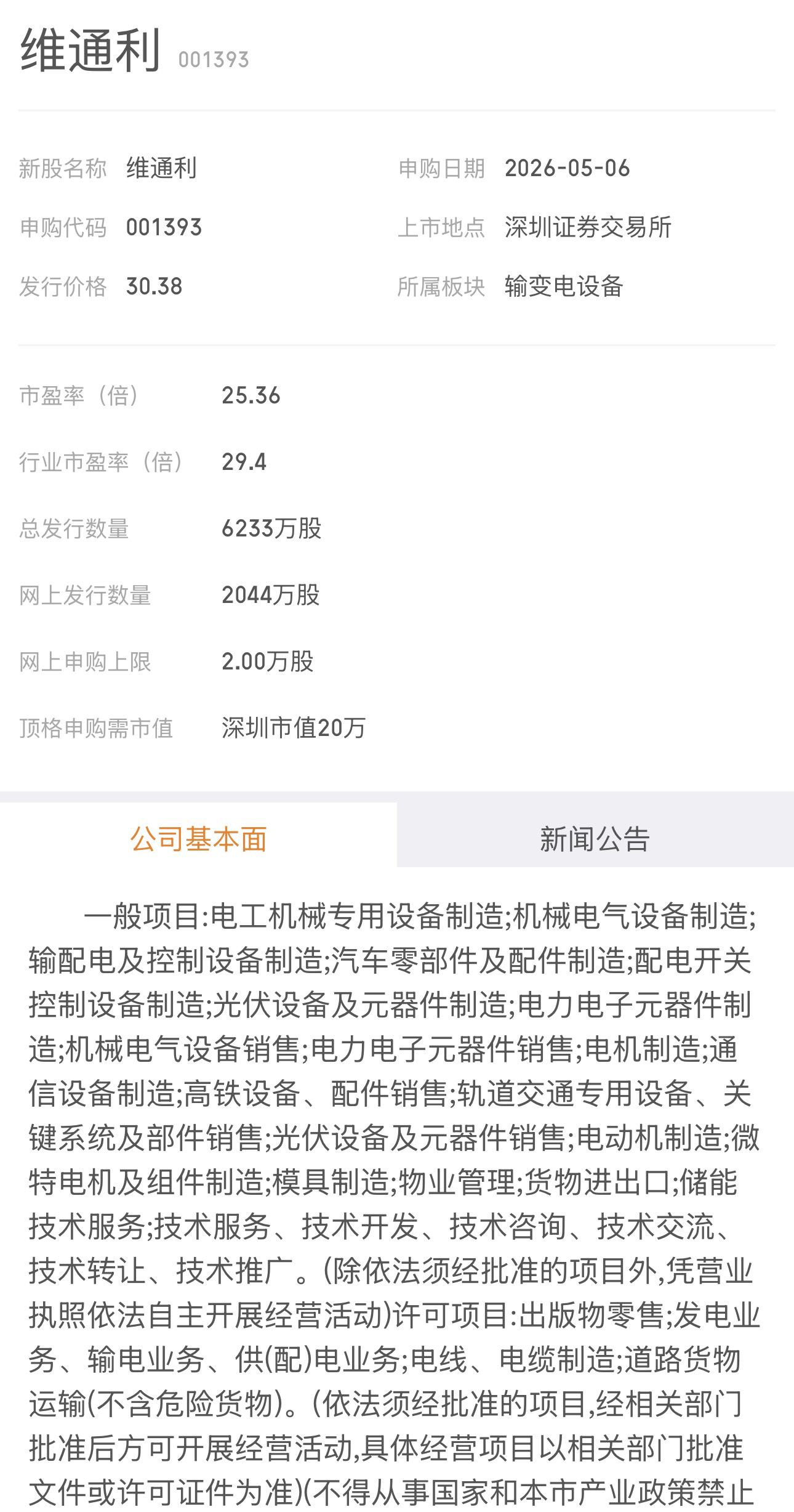The image size is (794, 1512).
Task: Select the 公司基本面 tab
Action: pos(198,839)
